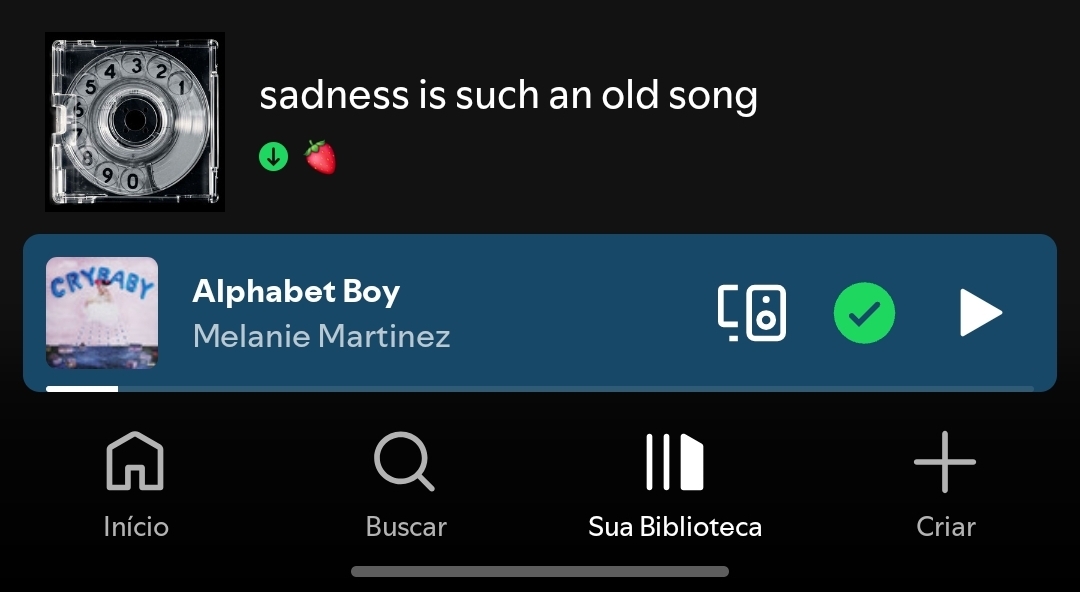Open the 'sadness is such an old song' playlist
Image resolution: width=1080 pixels, height=592 pixels.
click(x=508, y=97)
